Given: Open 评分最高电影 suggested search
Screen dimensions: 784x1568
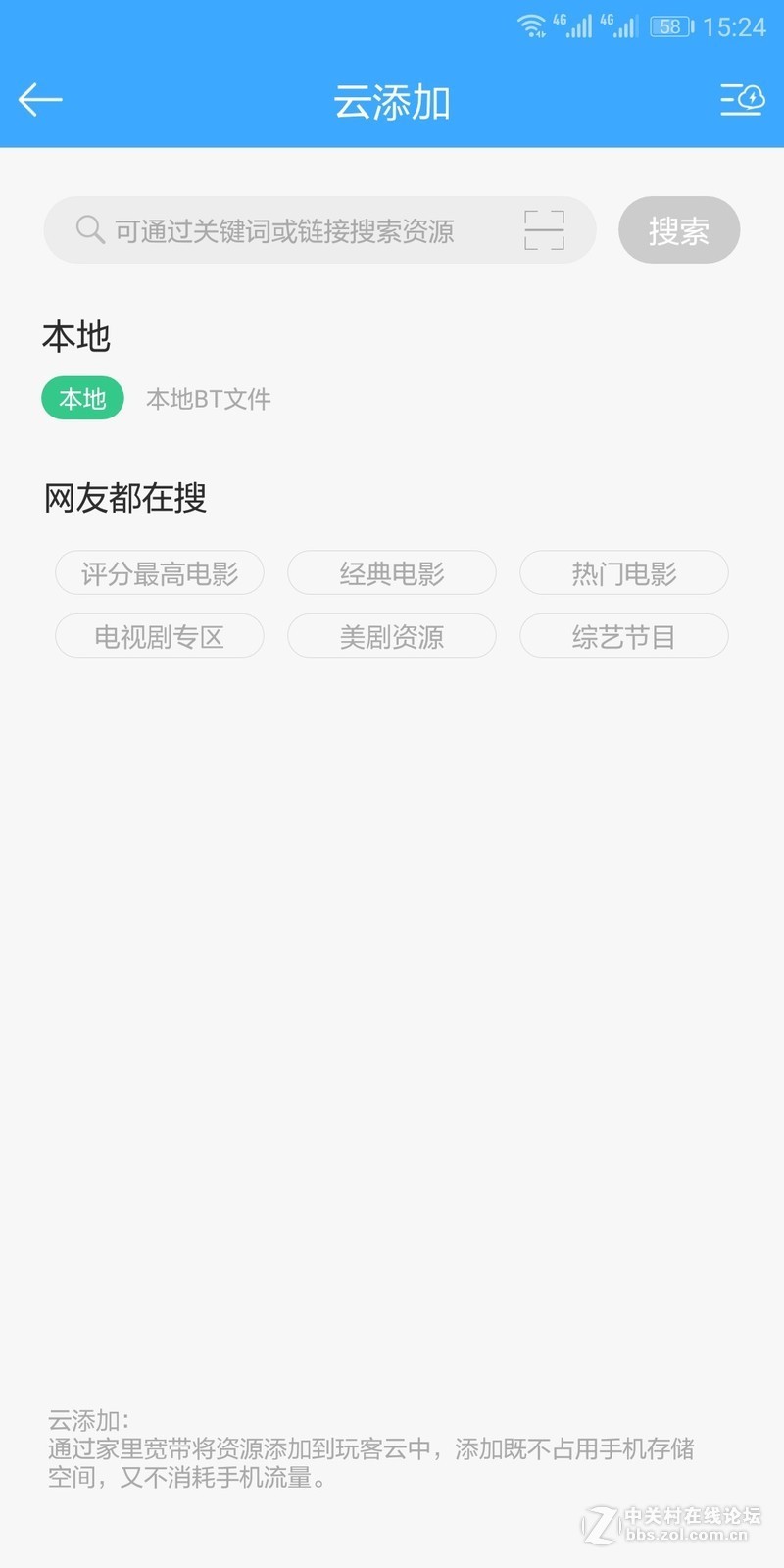Looking at the screenshot, I should coord(160,572).
